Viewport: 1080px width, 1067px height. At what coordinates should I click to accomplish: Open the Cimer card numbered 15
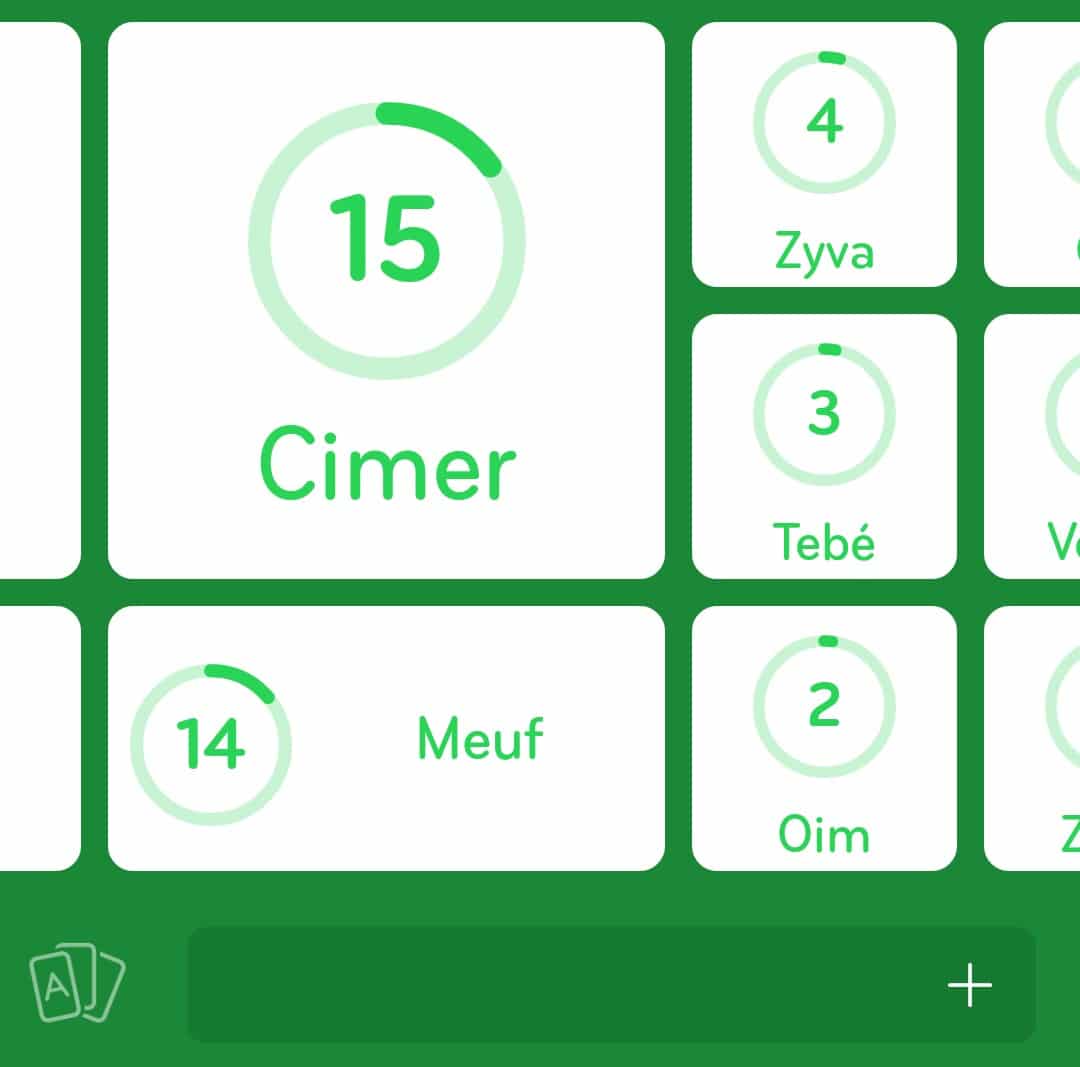point(386,300)
